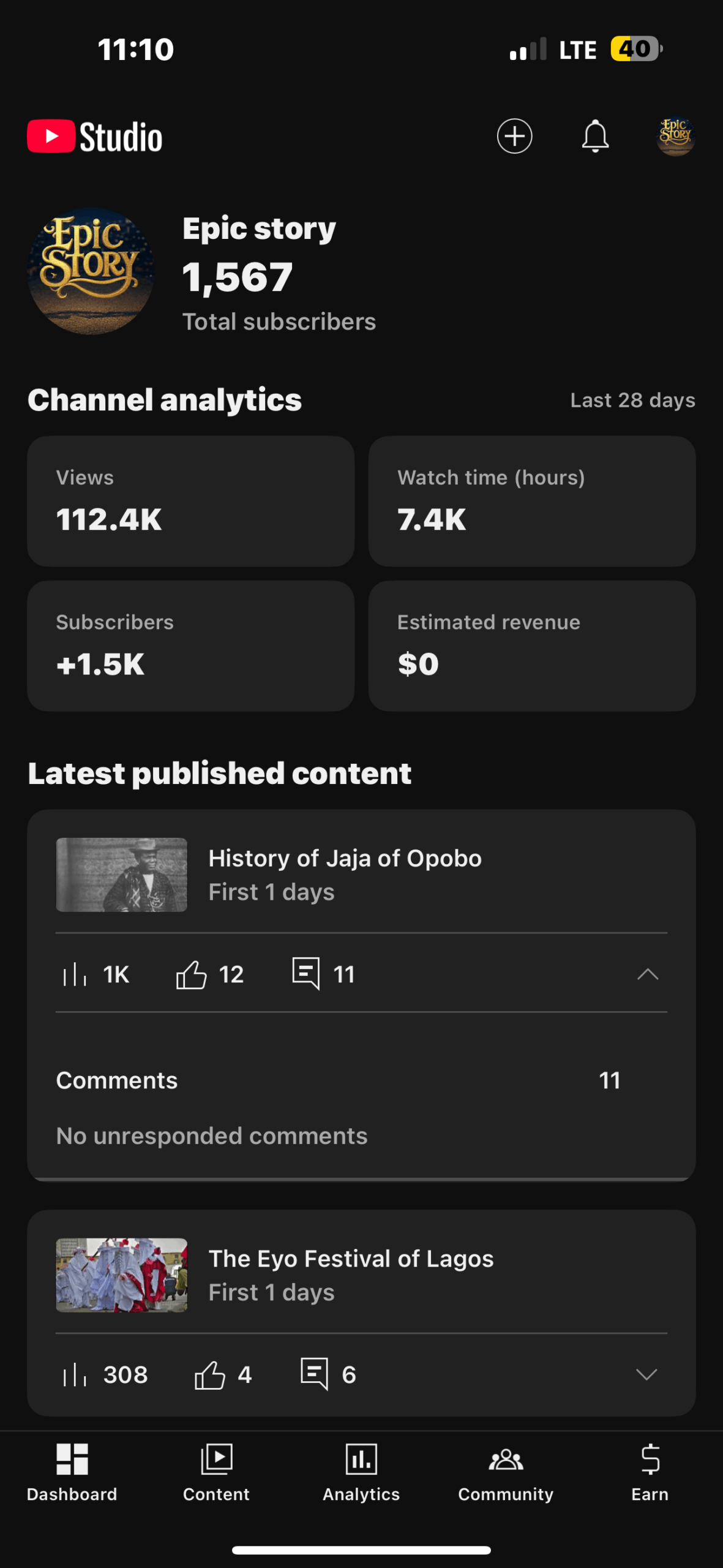Collapse the Jaja of Opobo stats
Viewport: 723px width, 1568px height.
647,974
